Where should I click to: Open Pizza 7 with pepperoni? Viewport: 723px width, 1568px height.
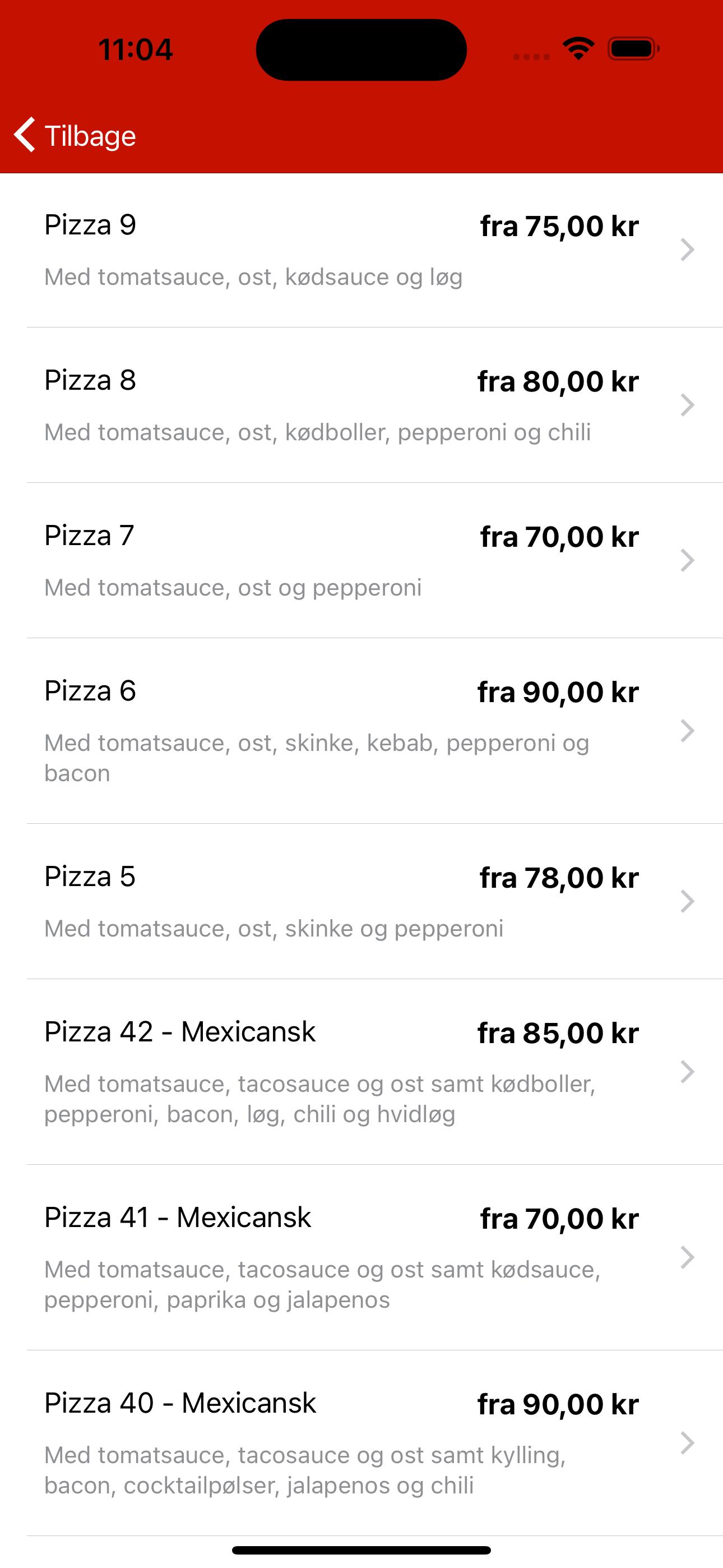(361, 561)
